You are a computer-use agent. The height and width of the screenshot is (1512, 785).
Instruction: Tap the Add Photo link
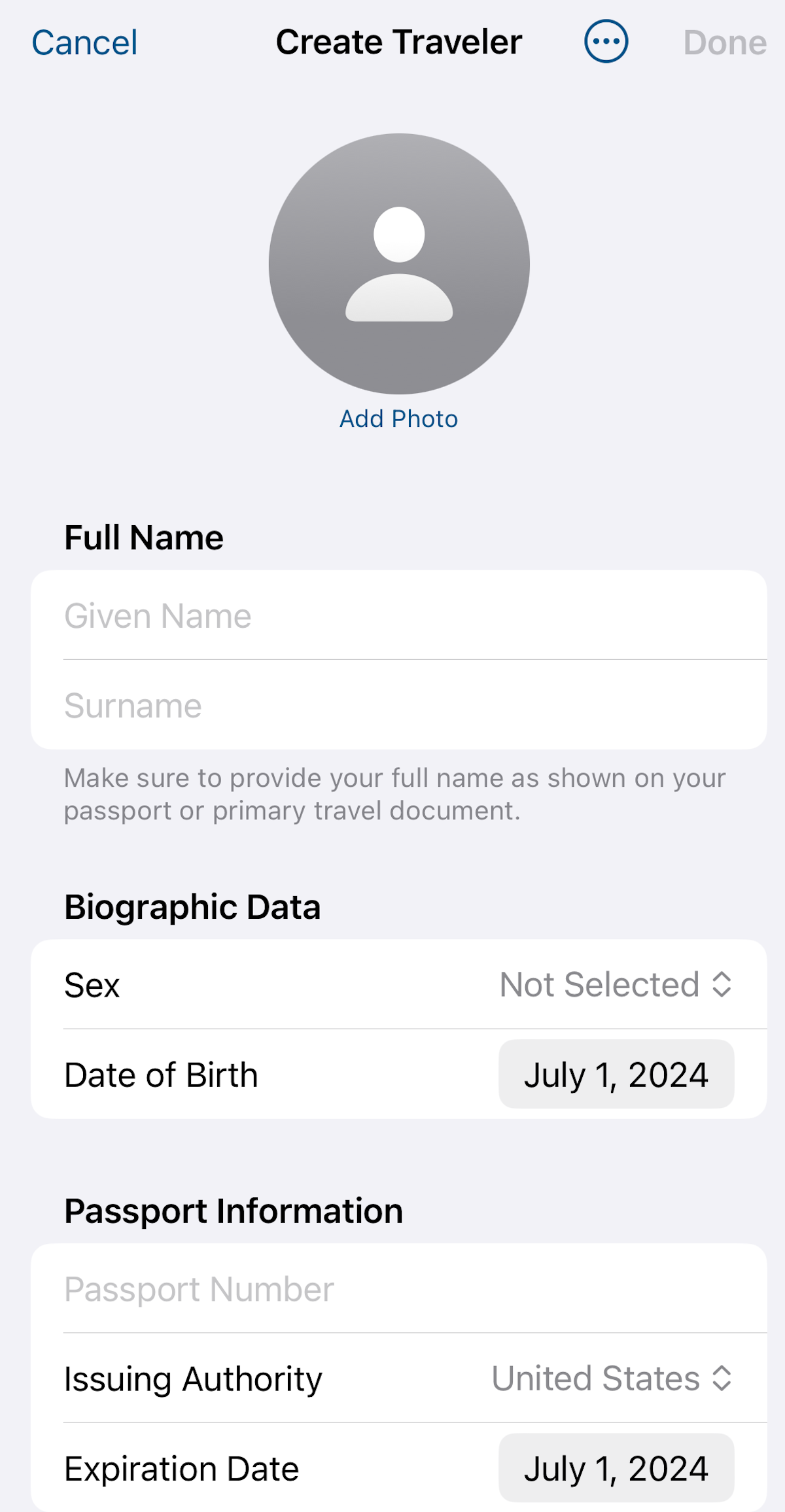tap(398, 419)
